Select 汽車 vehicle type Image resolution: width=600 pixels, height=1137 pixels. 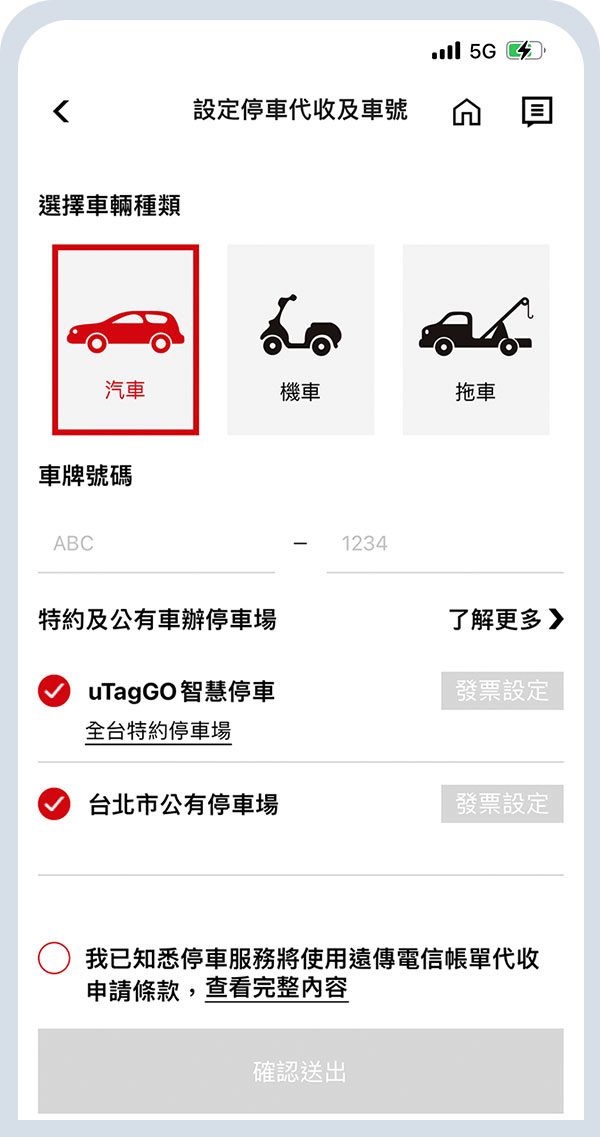click(126, 340)
